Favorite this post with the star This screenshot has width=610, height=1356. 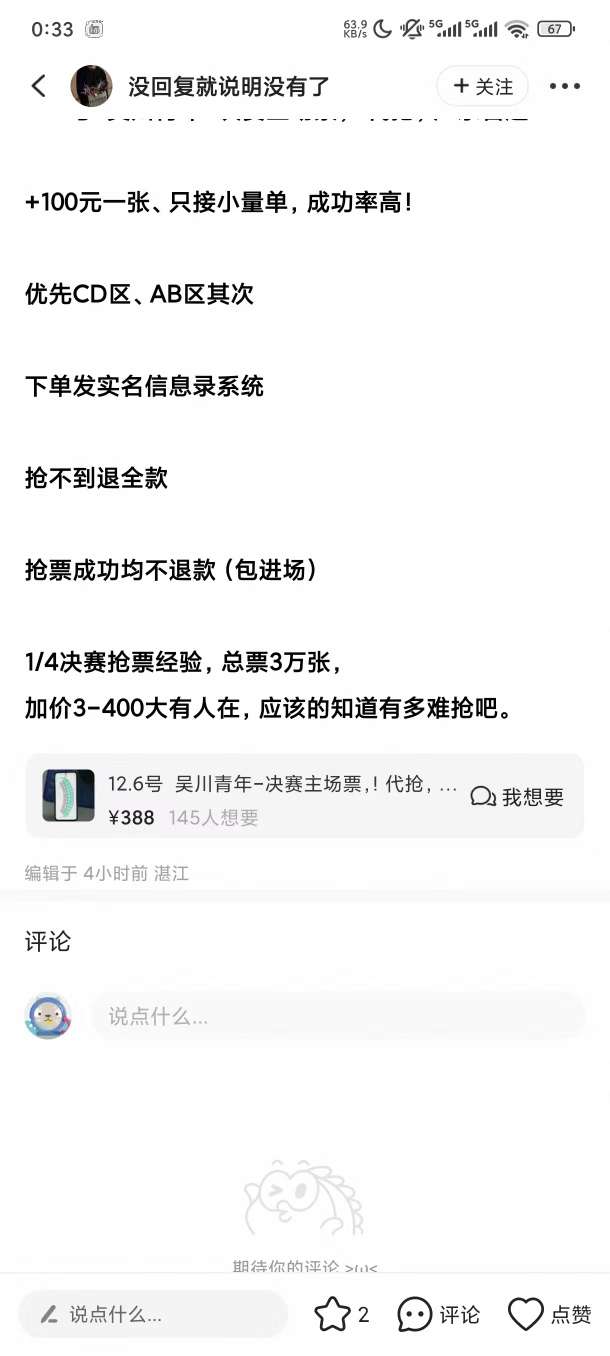333,1314
